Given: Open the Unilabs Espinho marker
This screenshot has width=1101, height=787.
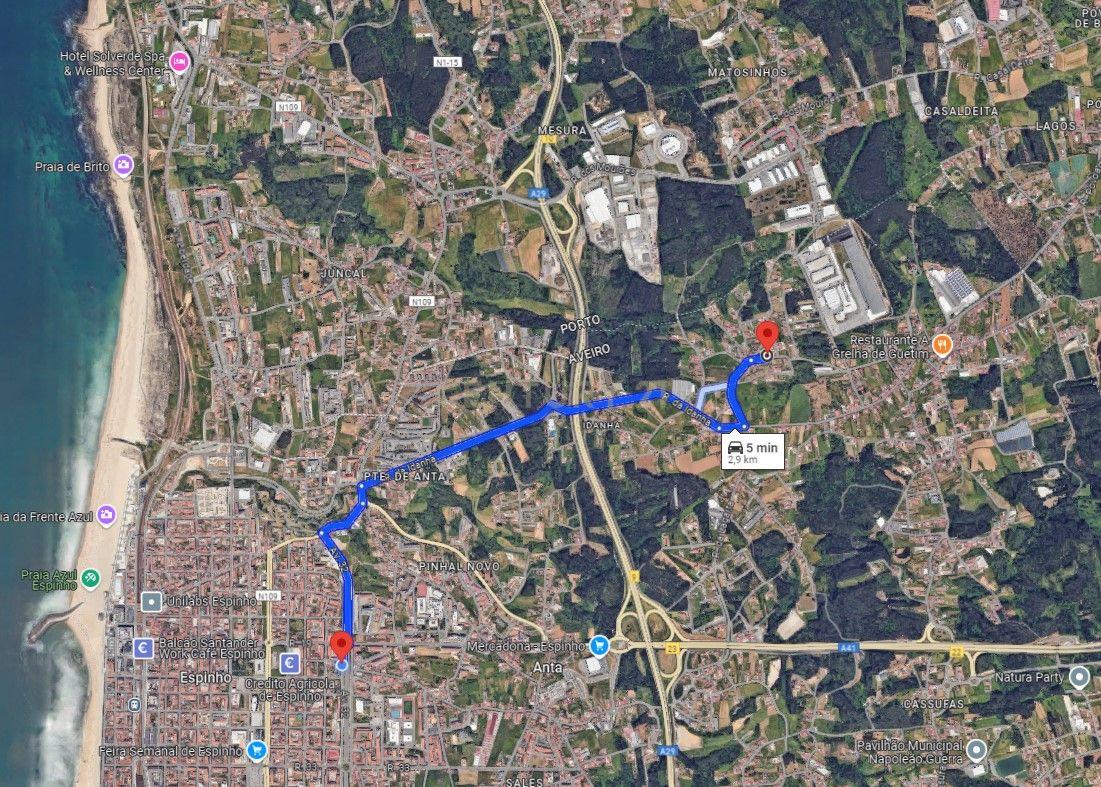Looking at the screenshot, I should tap(151, 602).
